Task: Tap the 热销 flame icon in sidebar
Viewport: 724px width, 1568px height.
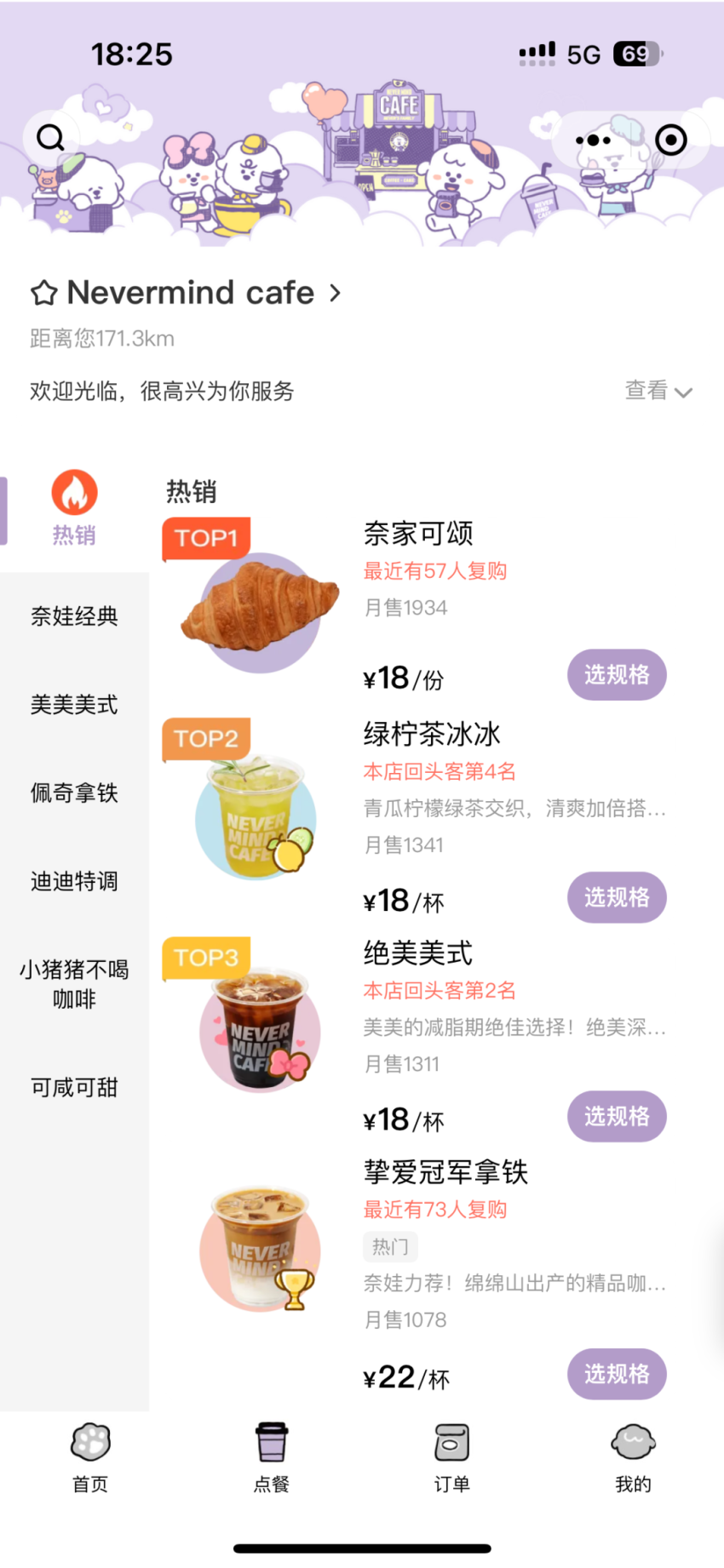Action: pyautogui.click(x=74, y=494)
